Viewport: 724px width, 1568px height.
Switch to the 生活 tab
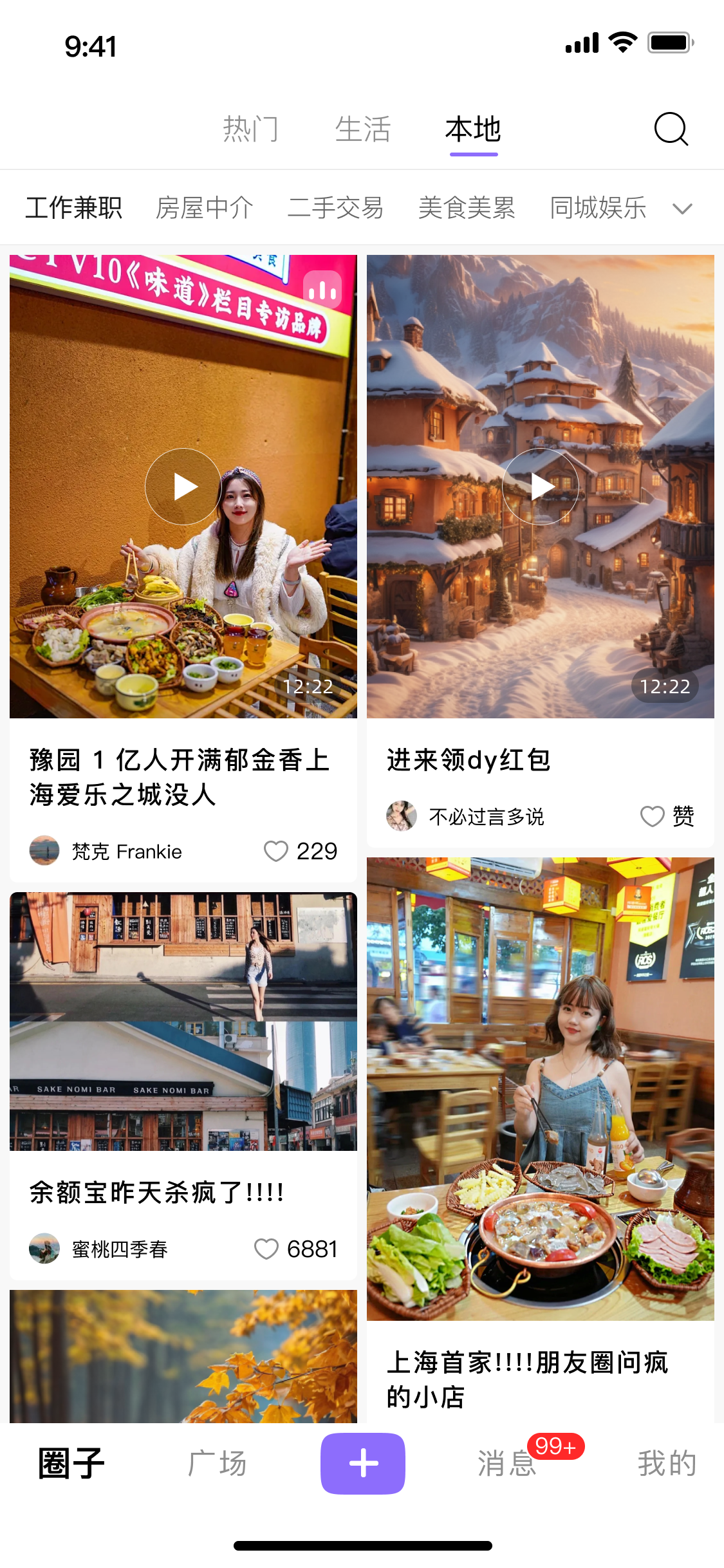tap(364, 129)
